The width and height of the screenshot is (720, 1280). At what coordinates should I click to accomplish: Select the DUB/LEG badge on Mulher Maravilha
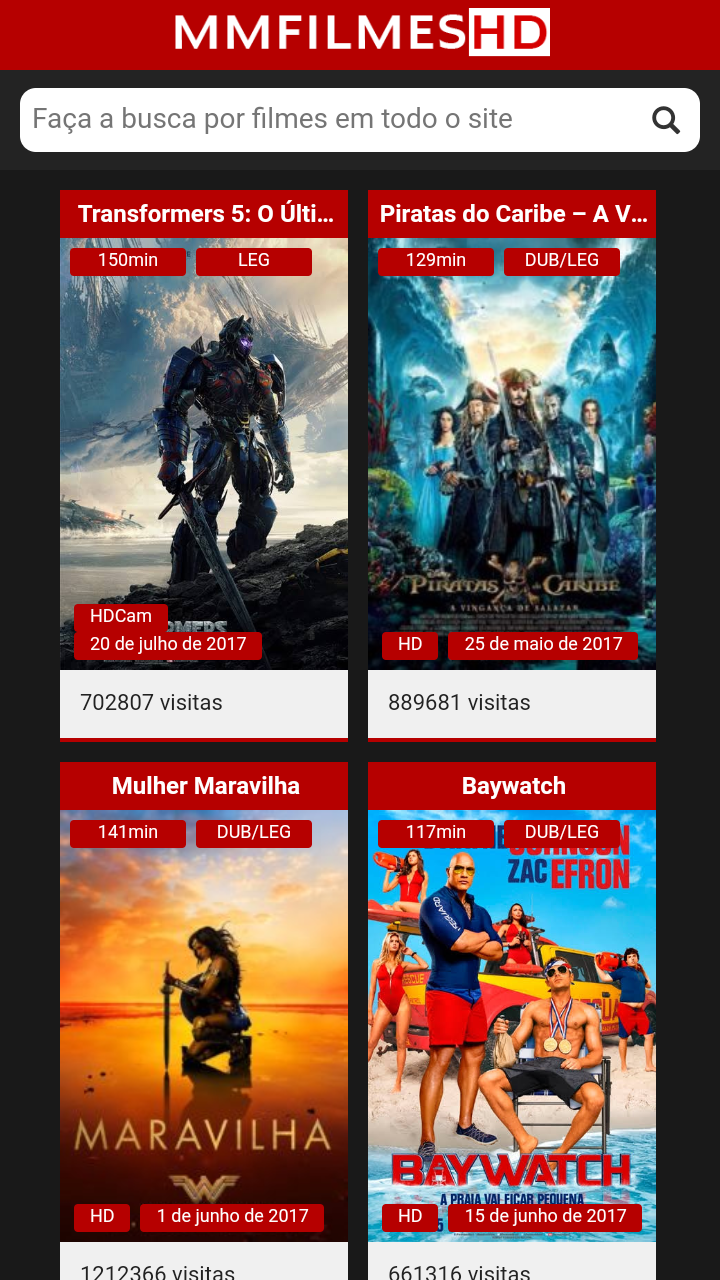[253, 832]
